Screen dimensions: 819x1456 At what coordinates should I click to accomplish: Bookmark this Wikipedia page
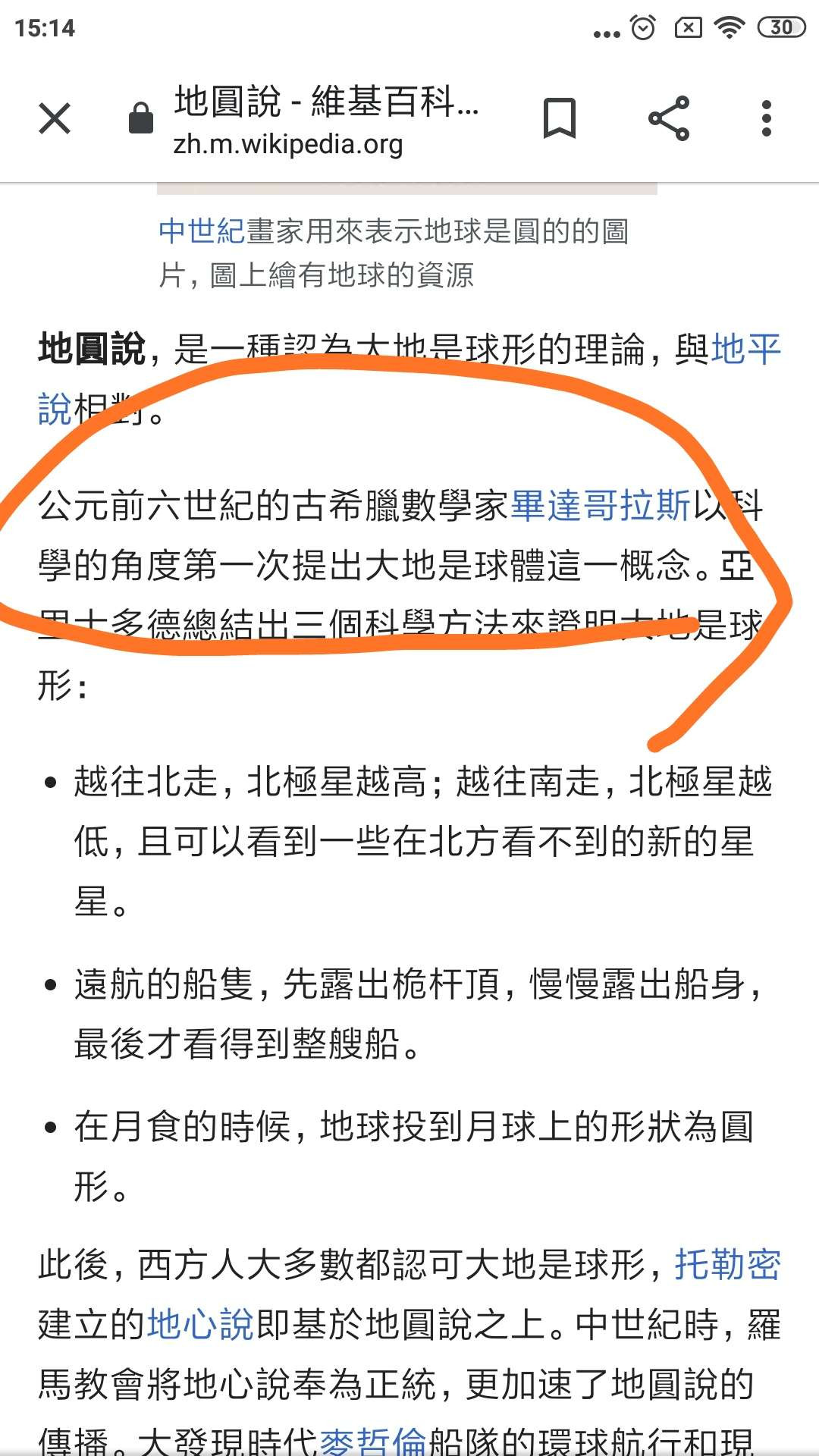click(560, 119)
